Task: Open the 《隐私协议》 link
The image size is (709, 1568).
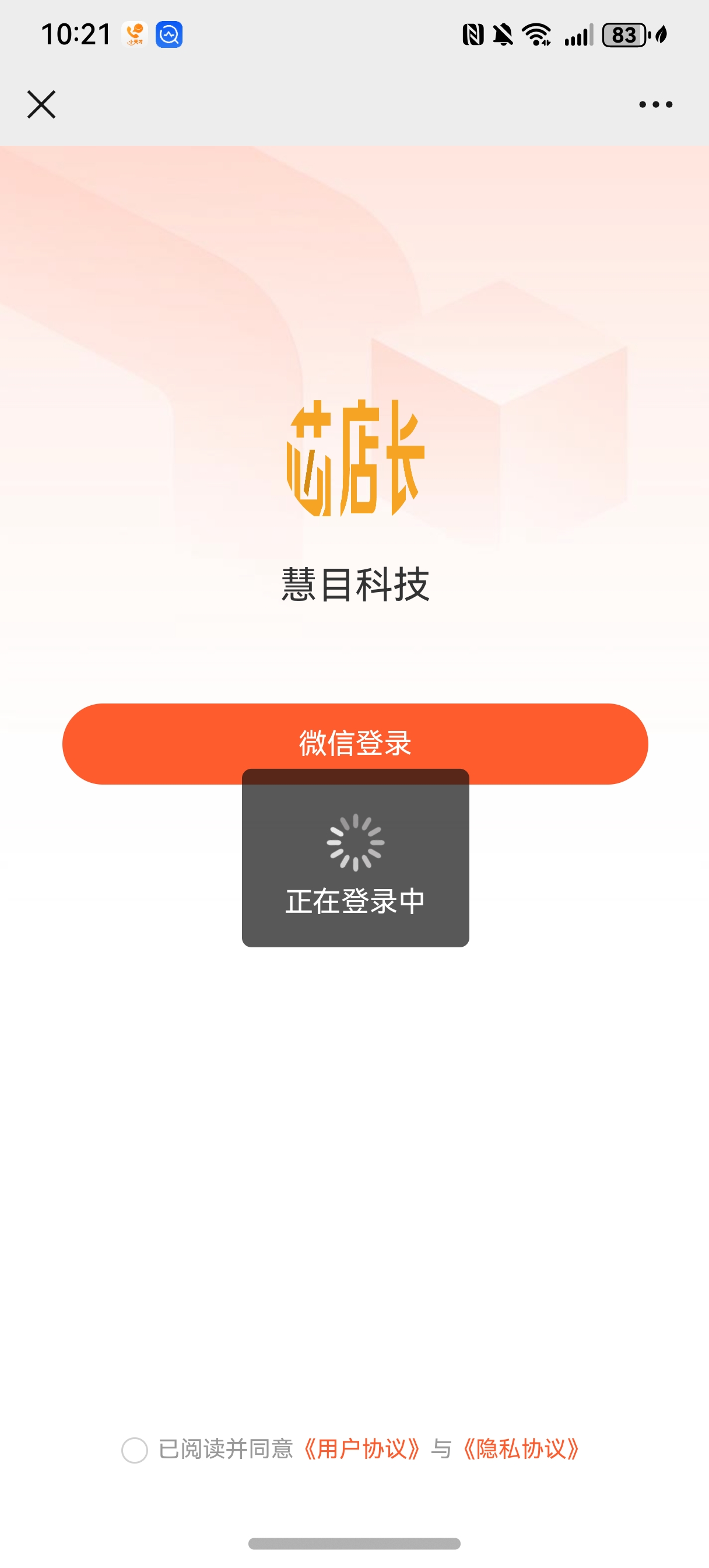Action: click(x=521, y=1450)
